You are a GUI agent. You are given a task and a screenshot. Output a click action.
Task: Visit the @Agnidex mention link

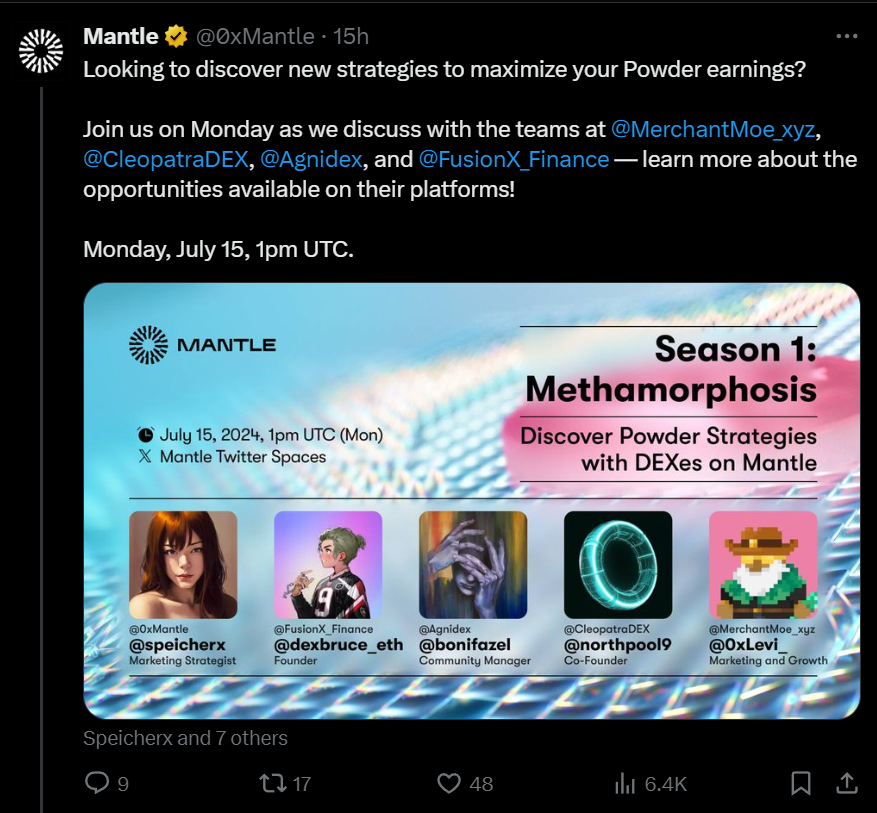311,159
